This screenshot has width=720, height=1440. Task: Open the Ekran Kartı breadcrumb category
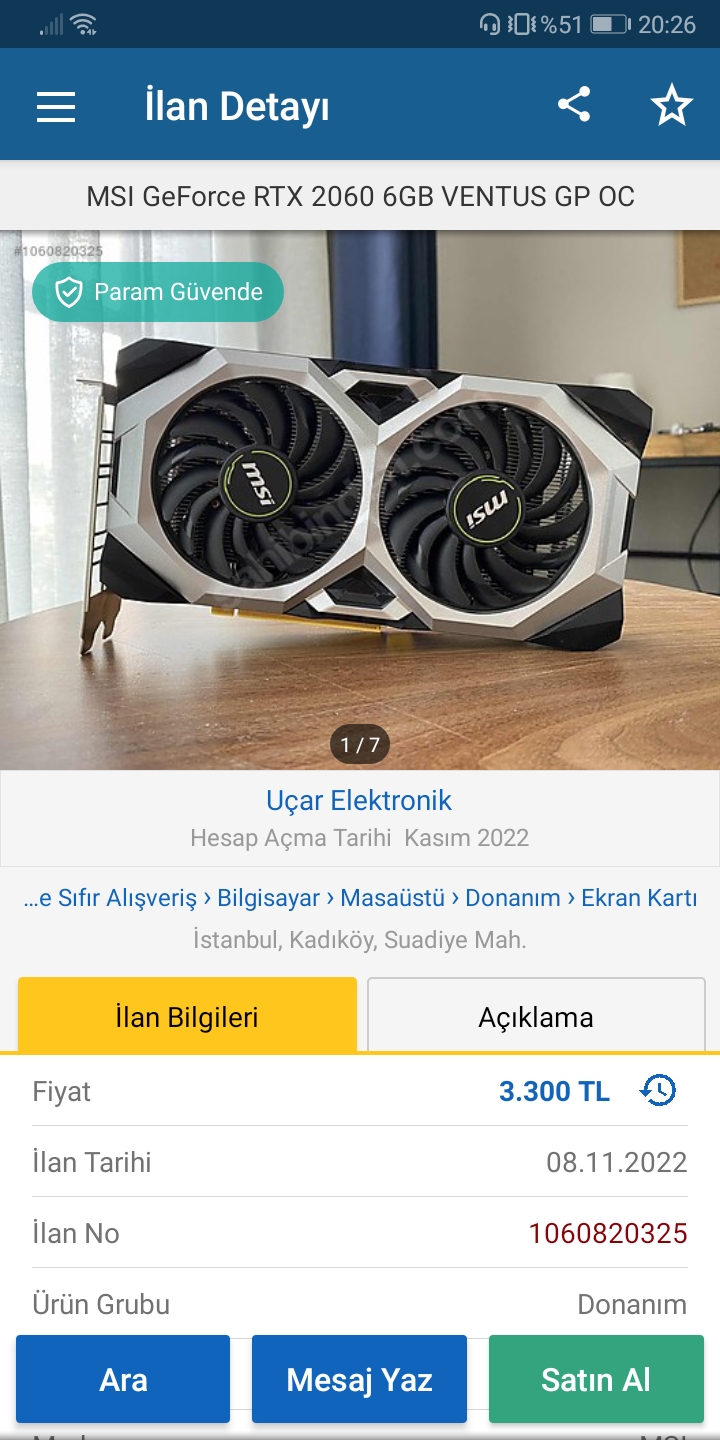click(639, 898)
